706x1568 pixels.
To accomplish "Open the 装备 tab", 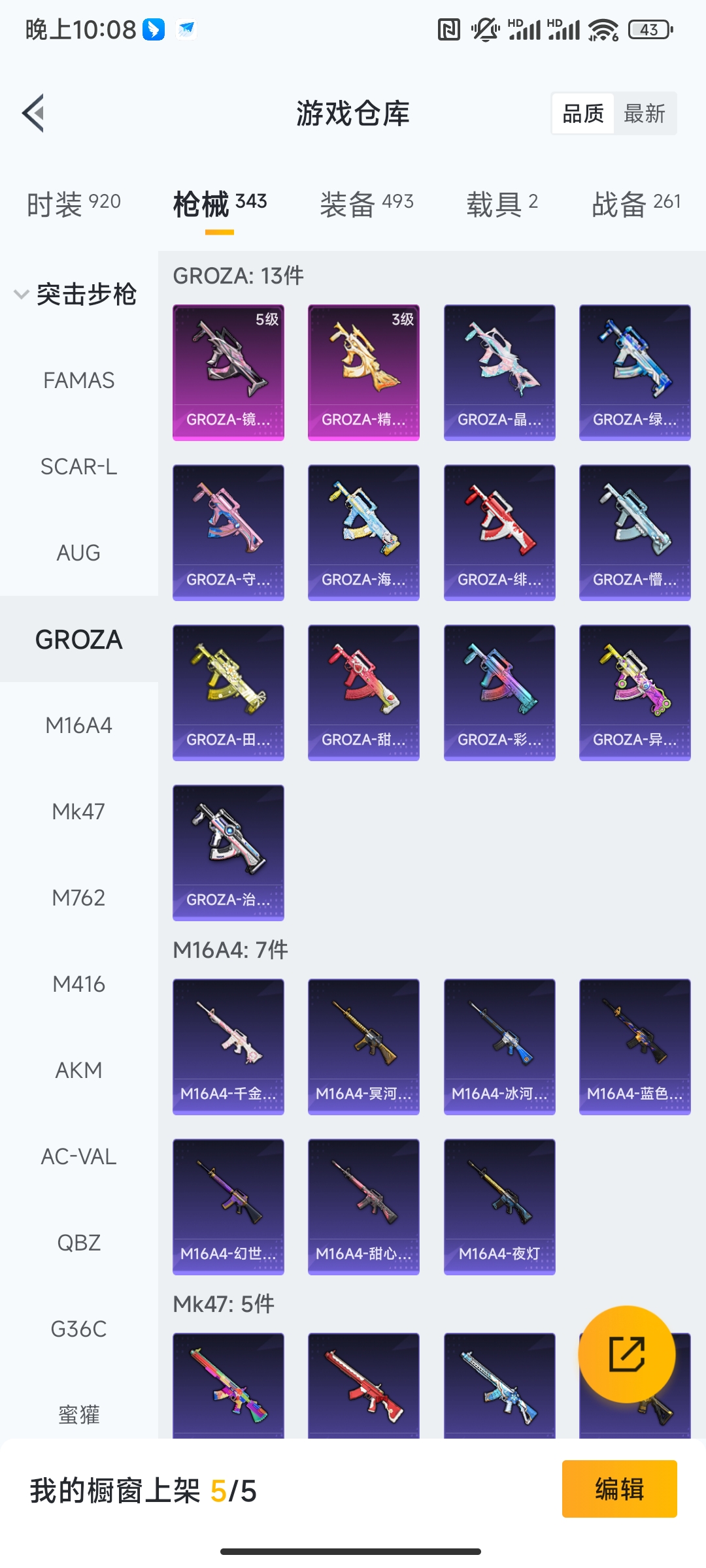I will pos(366,204).
